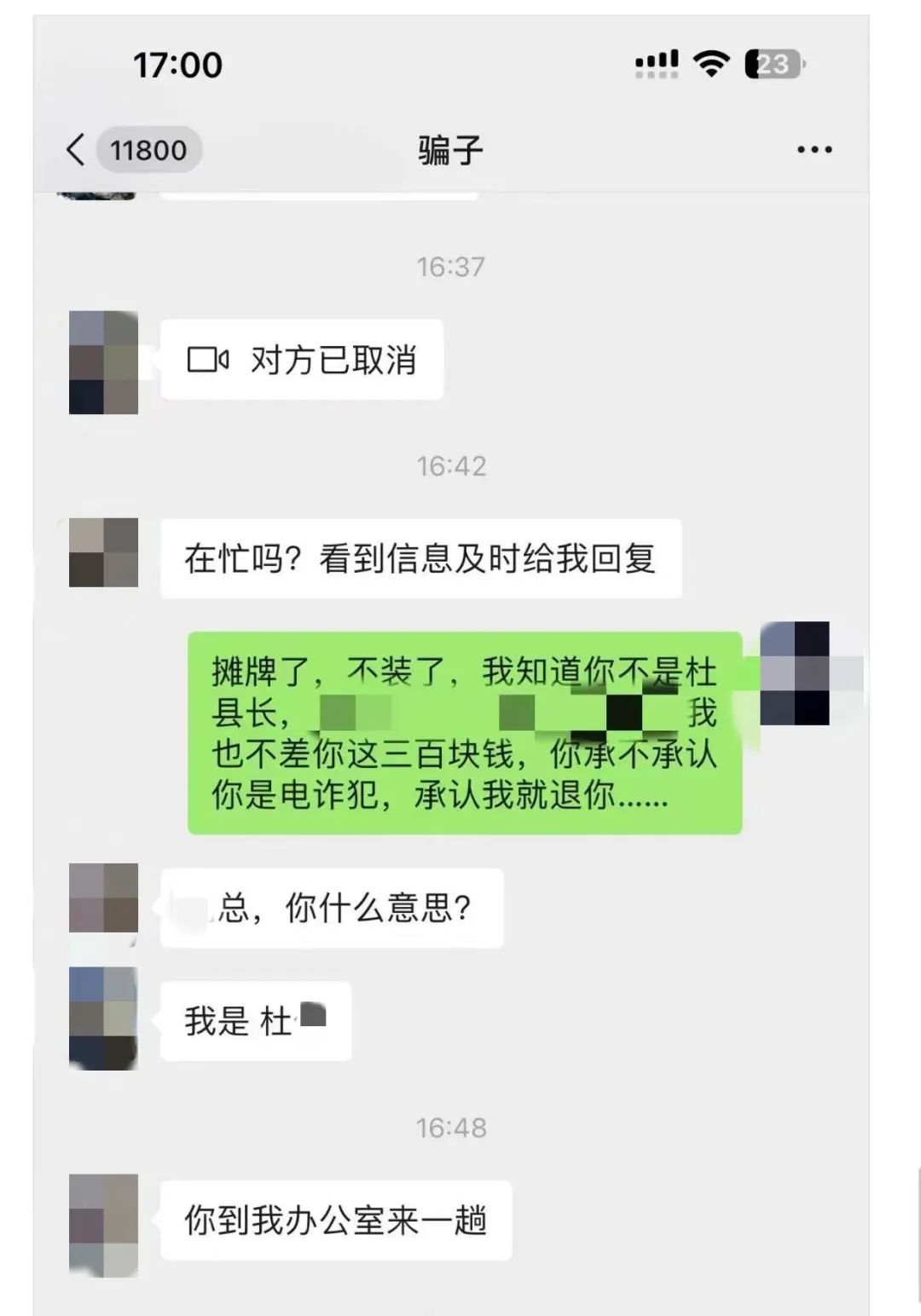Tap the cancelled video call message 对方已取消

click(302, 360)
